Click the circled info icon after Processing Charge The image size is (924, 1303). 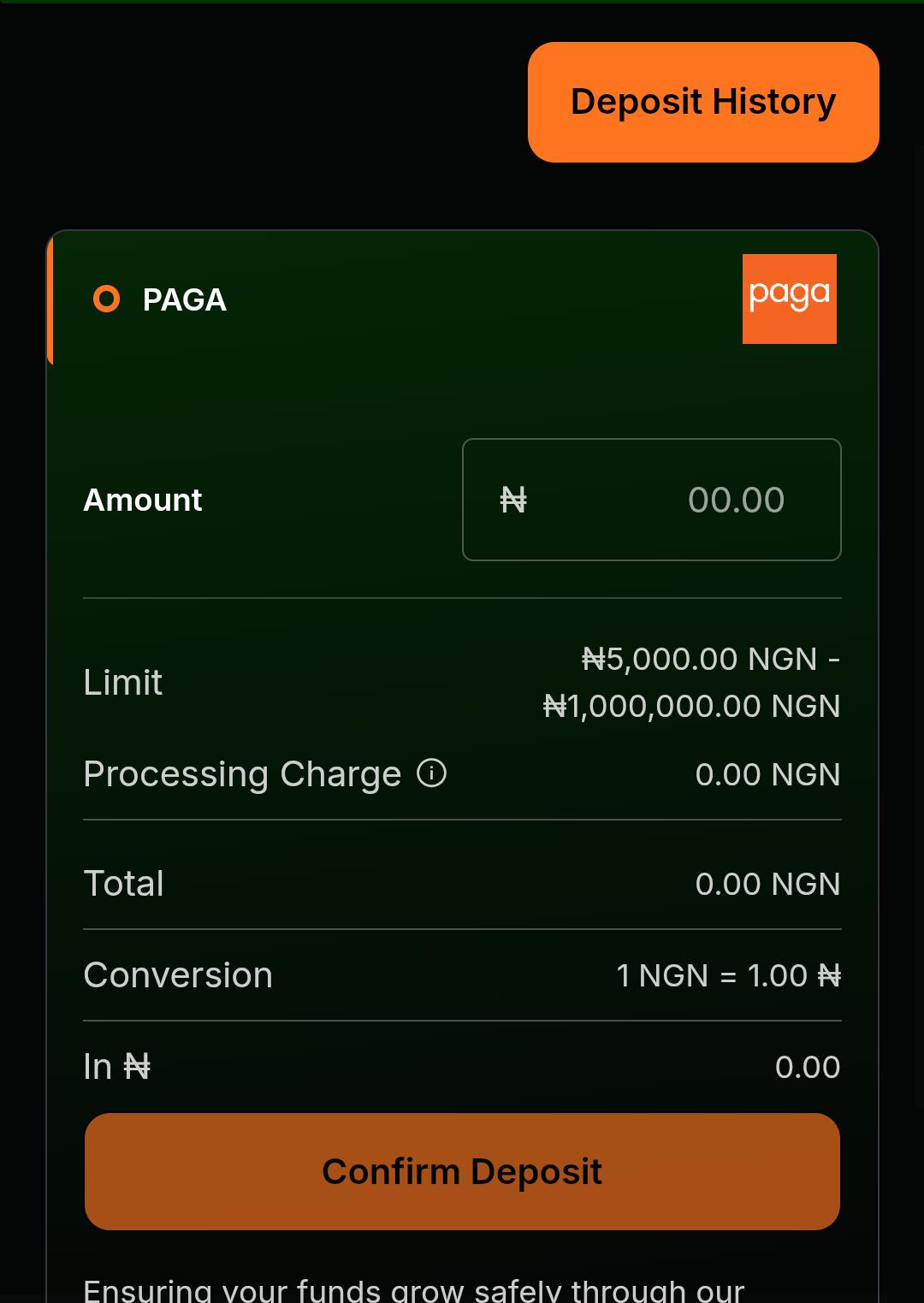(432, 773)
